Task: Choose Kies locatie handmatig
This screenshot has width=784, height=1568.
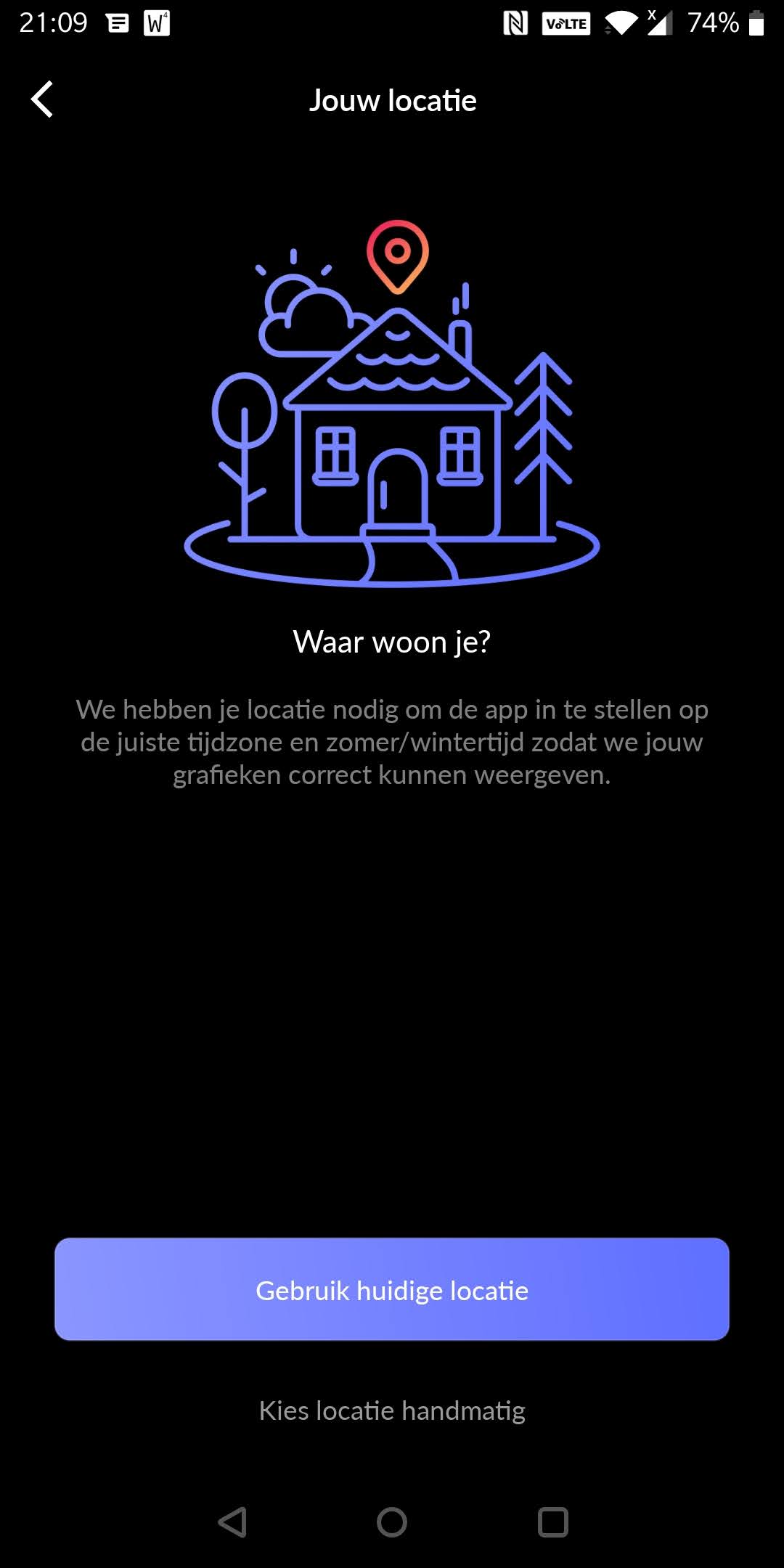Action: pyautogui.click(x=392, y=1410)
